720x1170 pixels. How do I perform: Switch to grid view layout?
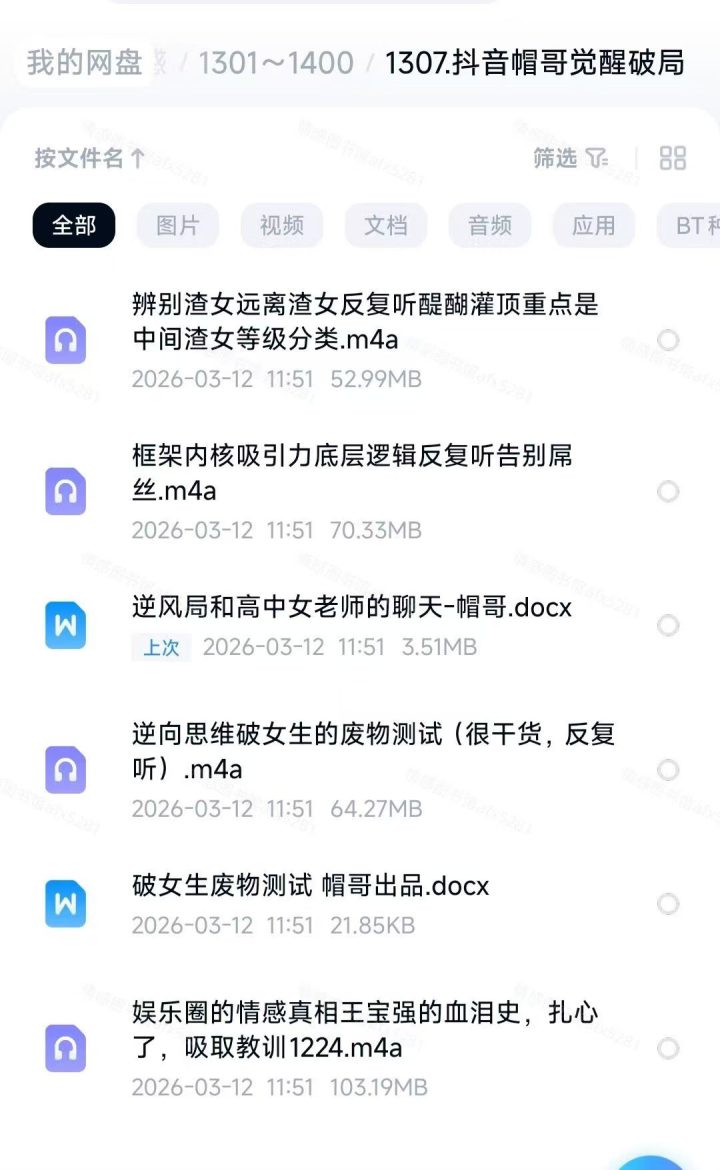point(673,158)
